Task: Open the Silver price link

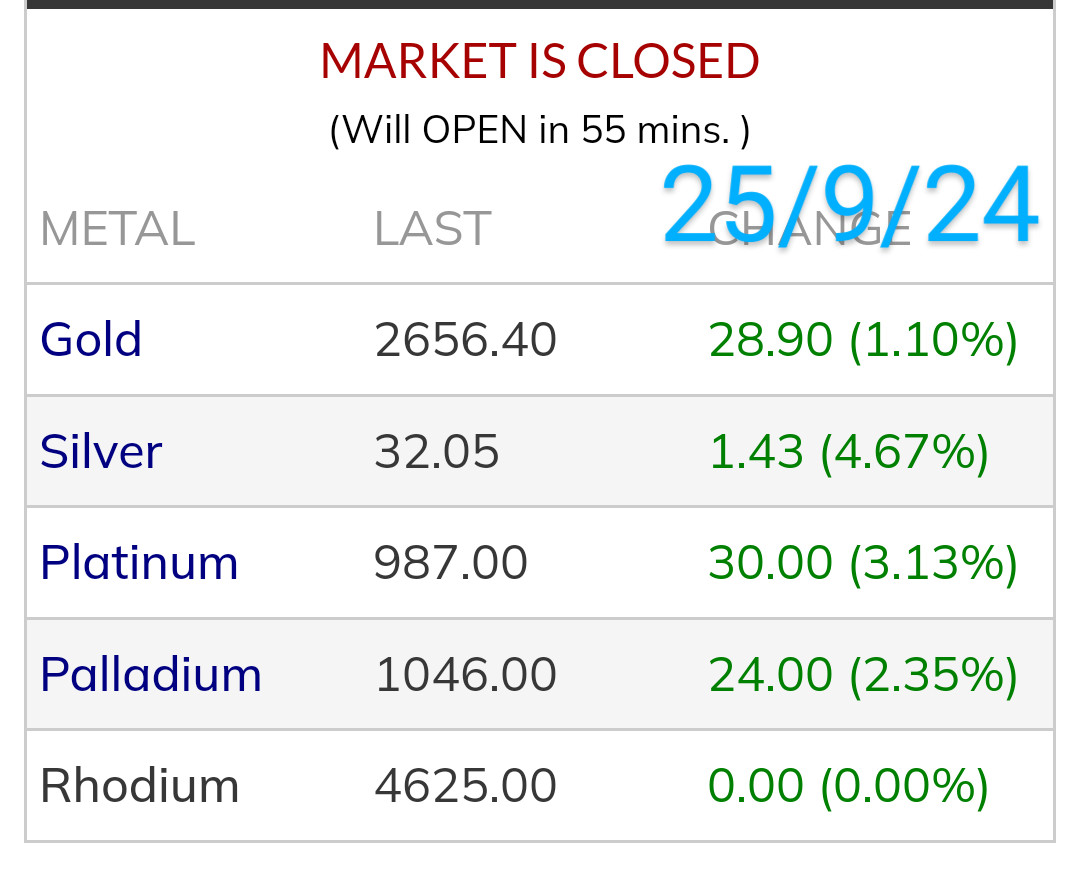Action: tap(100, 452)
